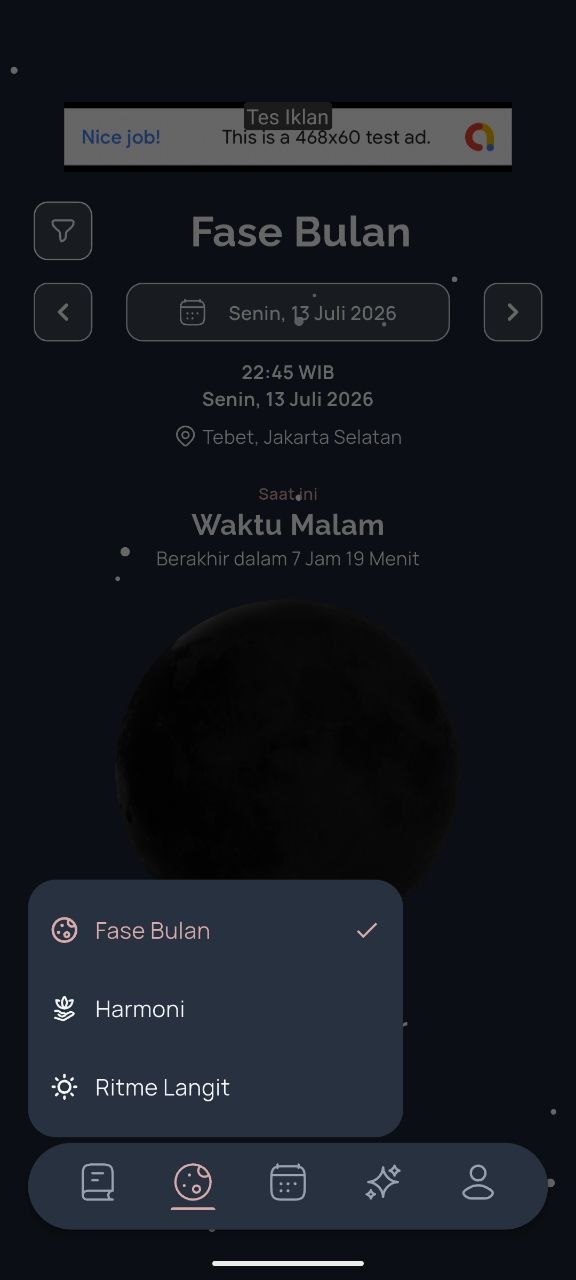Select Fase Bulan in the popup menu
The height and width of the screenshot is (1280, 576).
[x=215, y=930]
